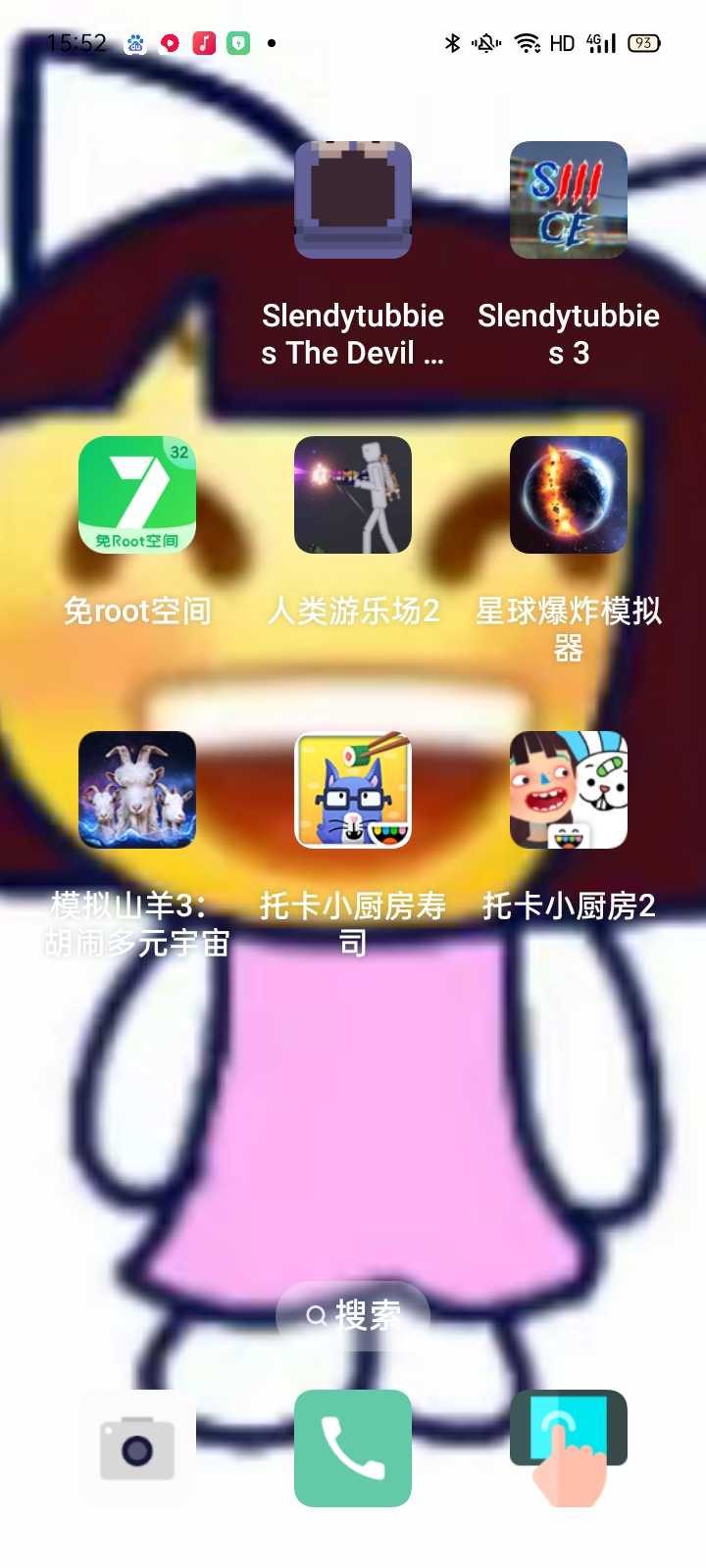This screenshot has width=706, height=1568.
Task: Open 托卡小厨房寿司 game
Action: [x=353, y=790]
